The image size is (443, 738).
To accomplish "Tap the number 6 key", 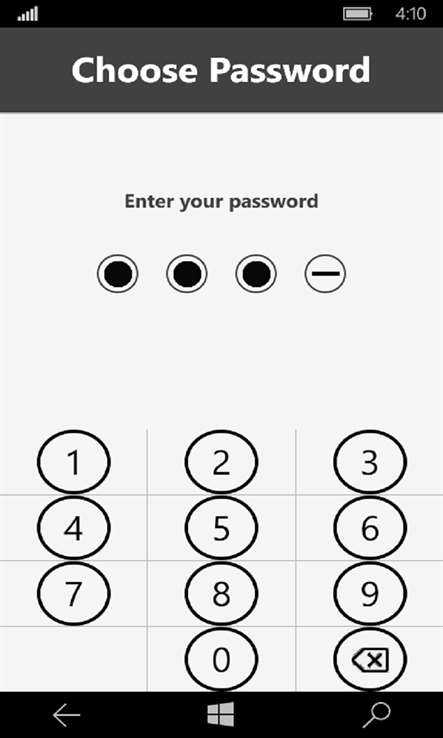I will tap(370, 528).
